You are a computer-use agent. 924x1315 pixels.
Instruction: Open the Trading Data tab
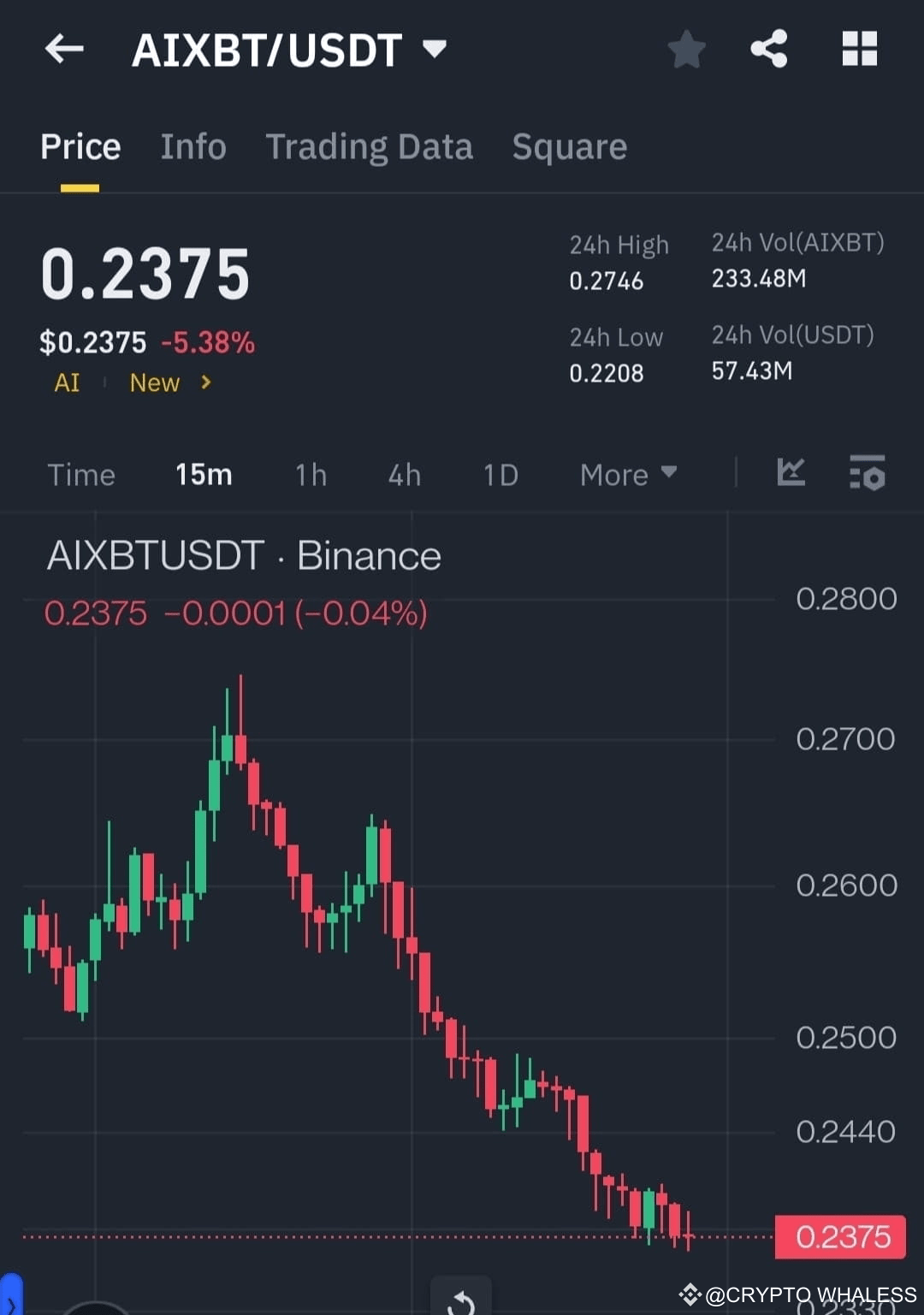(x=370, y=146)
